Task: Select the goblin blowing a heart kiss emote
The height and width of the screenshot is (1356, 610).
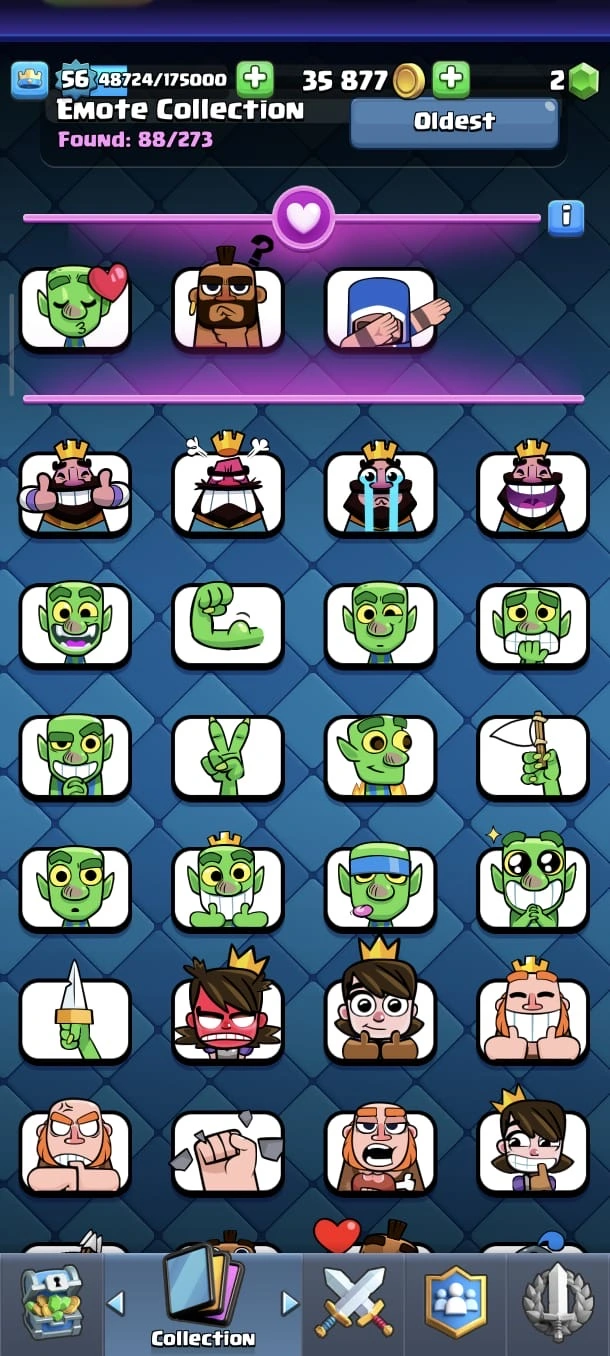Action: tap(75, 306)
